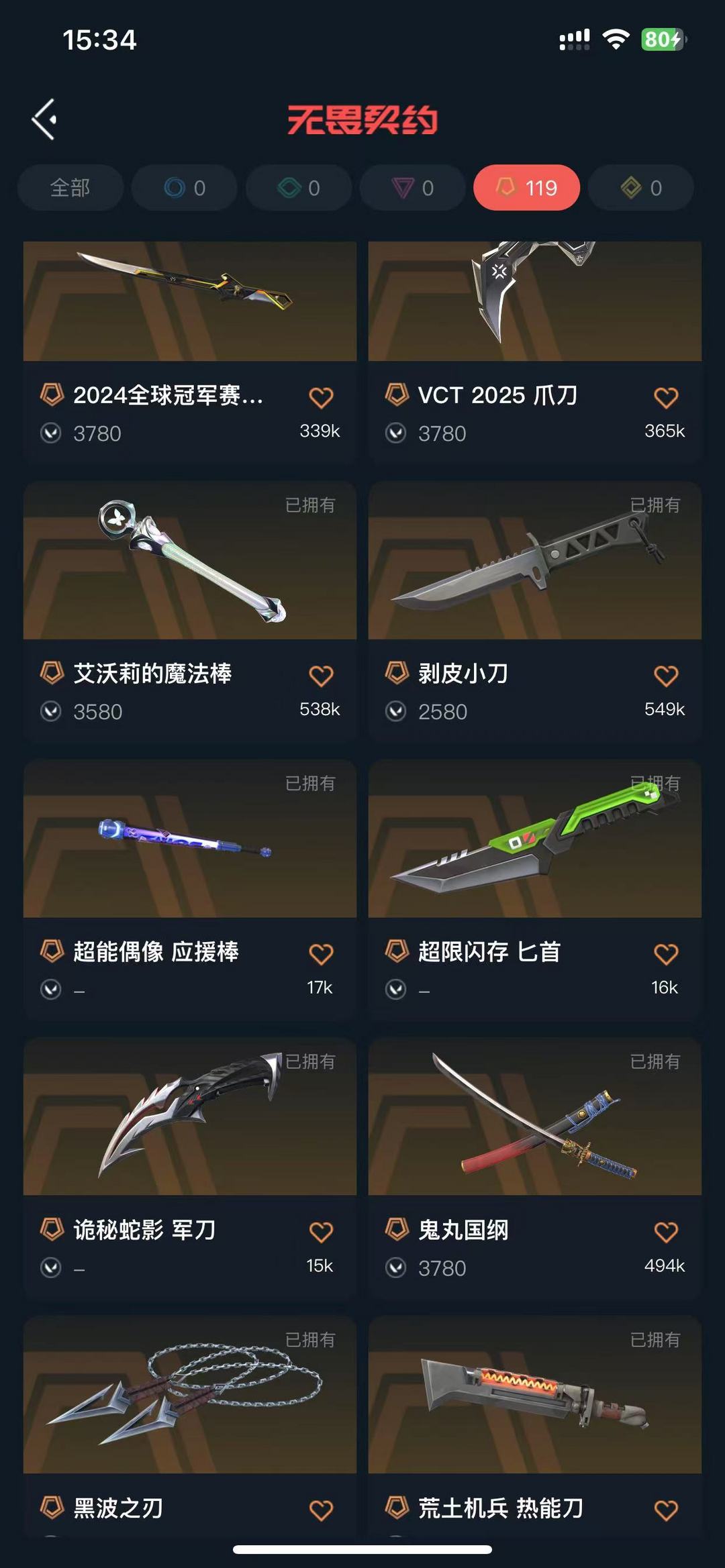Image resolution: width=725 pixels, height=1568 pixels.
Task: Open the 黑波之刃 skin card
Action: tap(190, 1396)
